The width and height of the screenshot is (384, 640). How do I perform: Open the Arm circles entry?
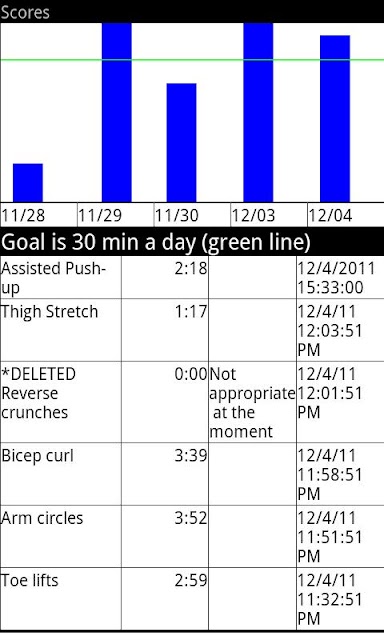click(192, 537)
